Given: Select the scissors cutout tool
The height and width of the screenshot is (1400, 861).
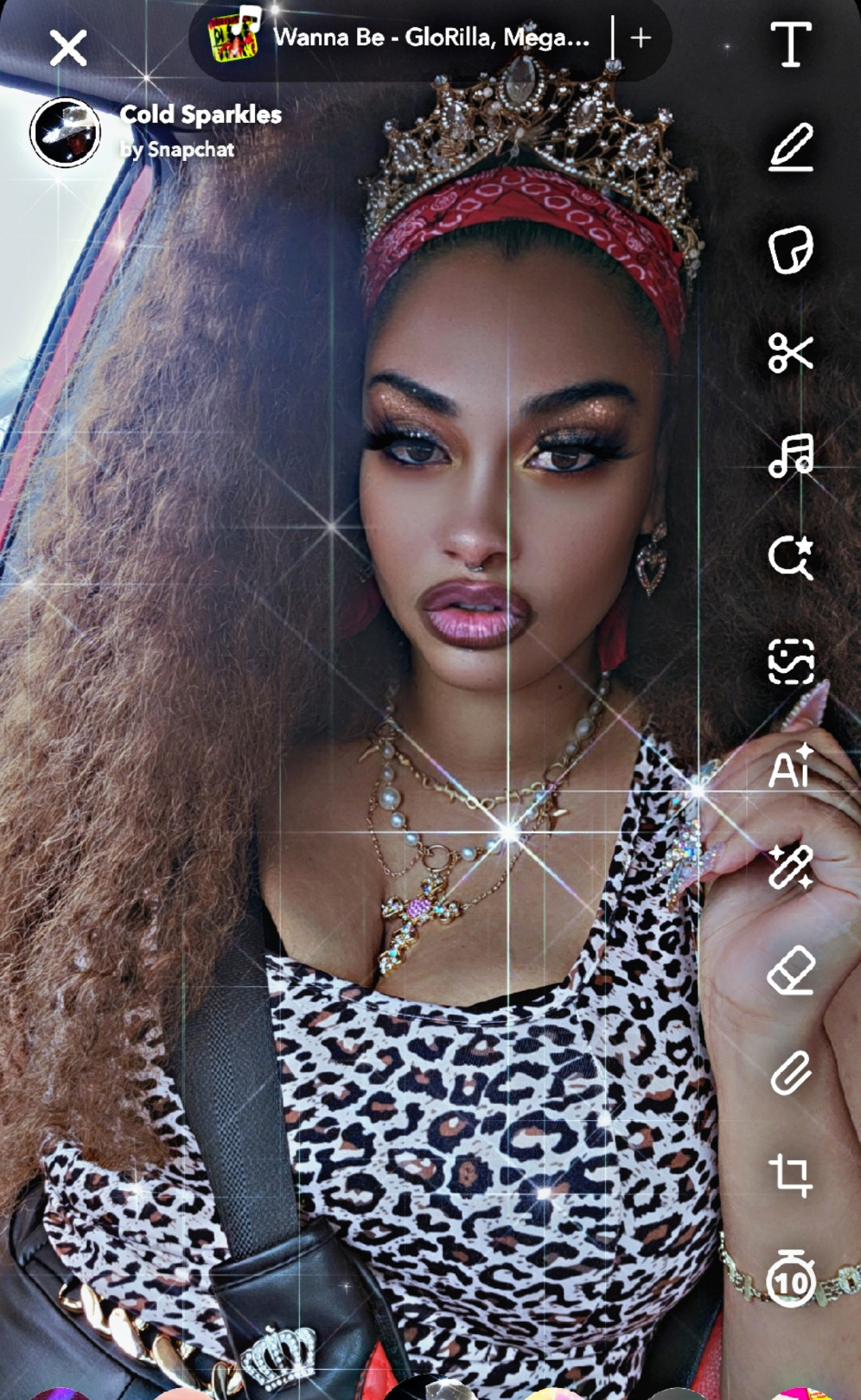Looking at the screenshot, I should [x=790, y=352].
